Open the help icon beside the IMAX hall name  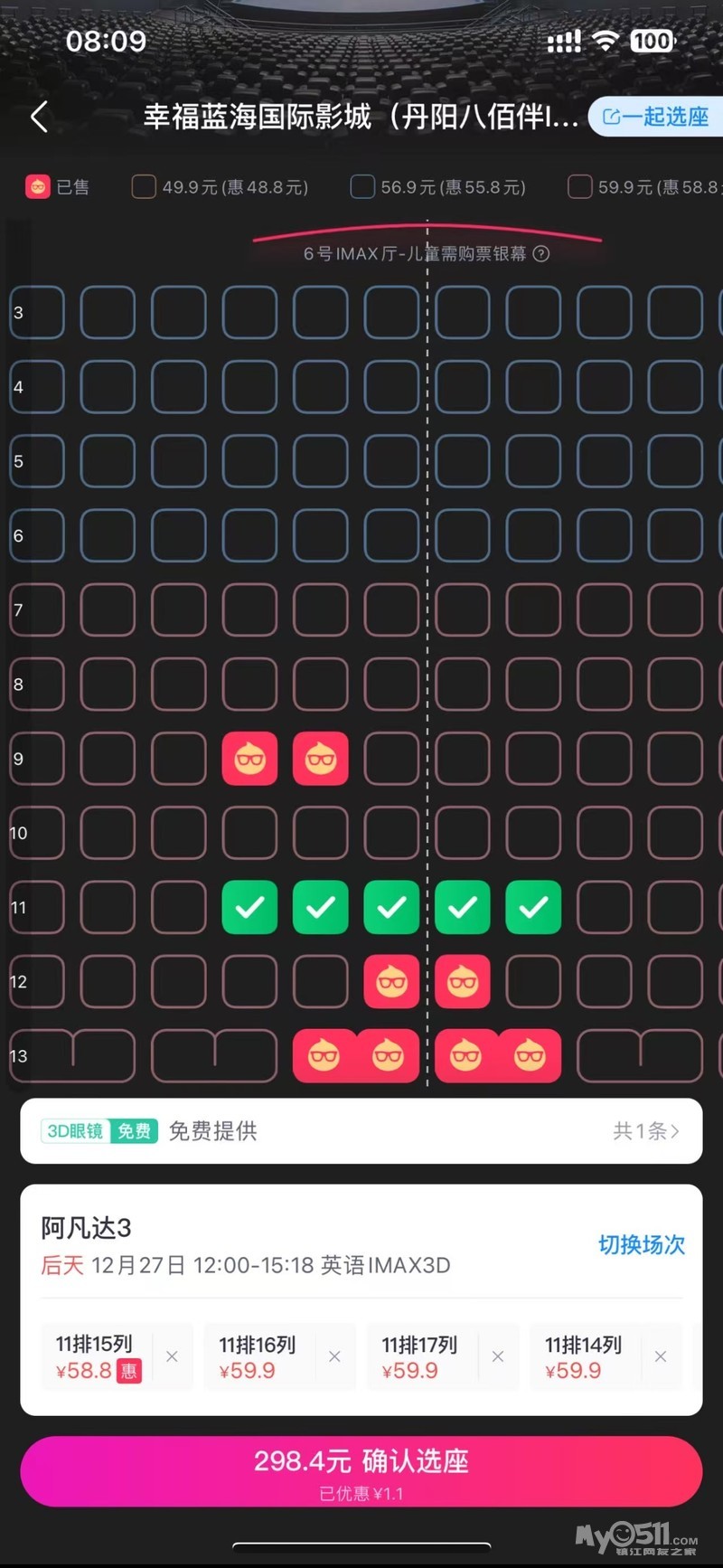click(x=541, y=254)
